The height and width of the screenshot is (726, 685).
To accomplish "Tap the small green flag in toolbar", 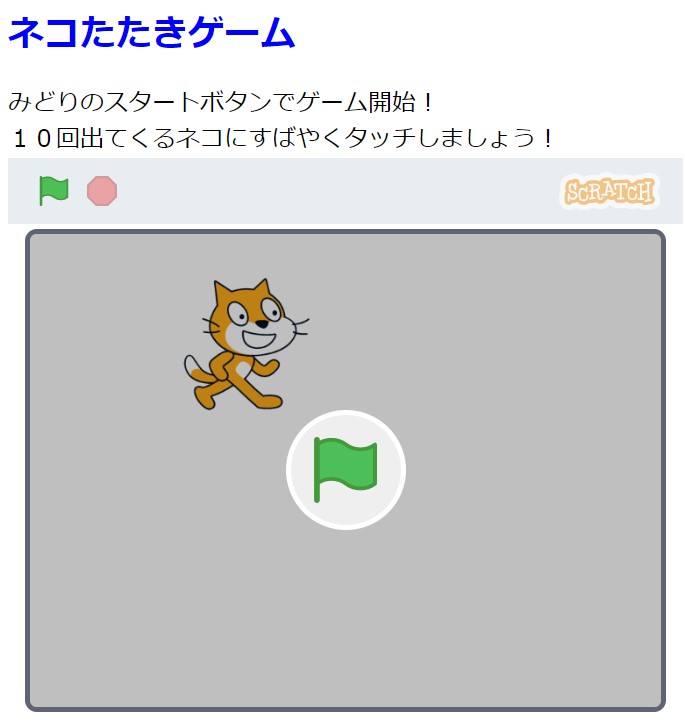I will [53, 190].
